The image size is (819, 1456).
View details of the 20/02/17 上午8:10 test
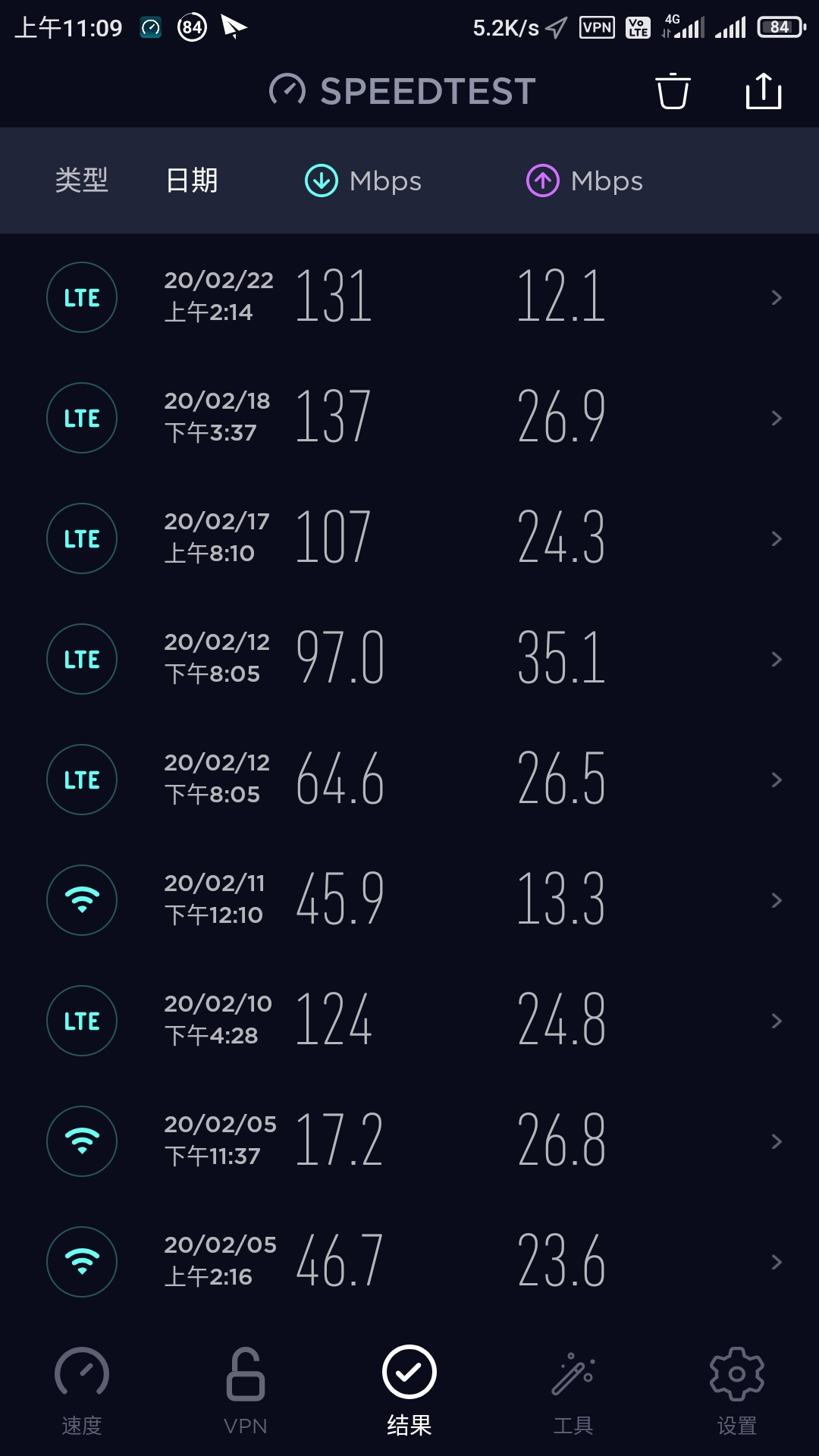click(x=409, y=538)
